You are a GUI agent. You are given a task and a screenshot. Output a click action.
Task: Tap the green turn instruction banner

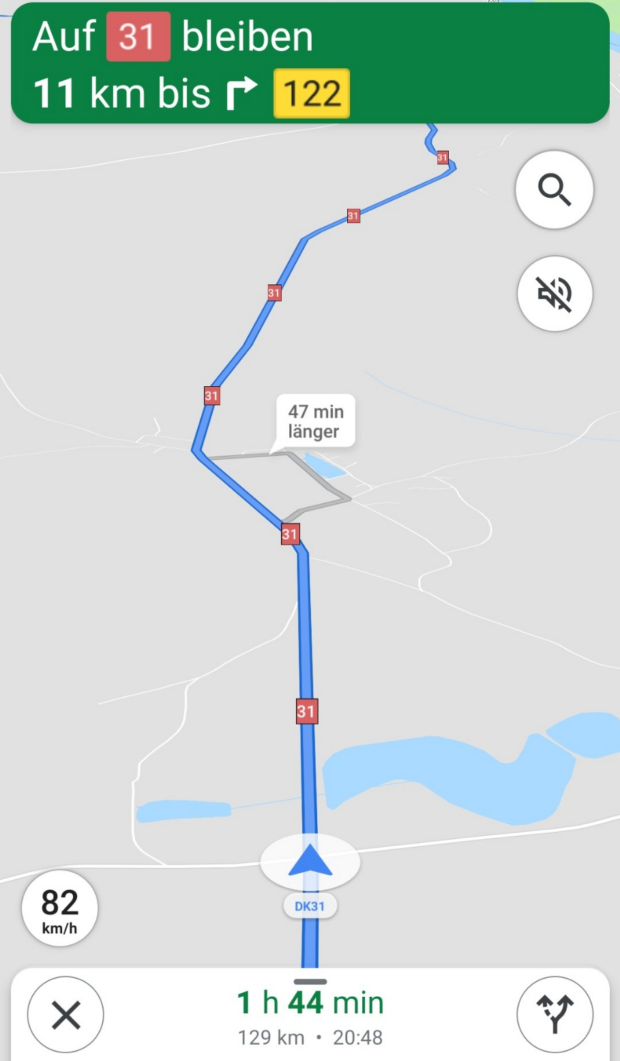[310, 64]
